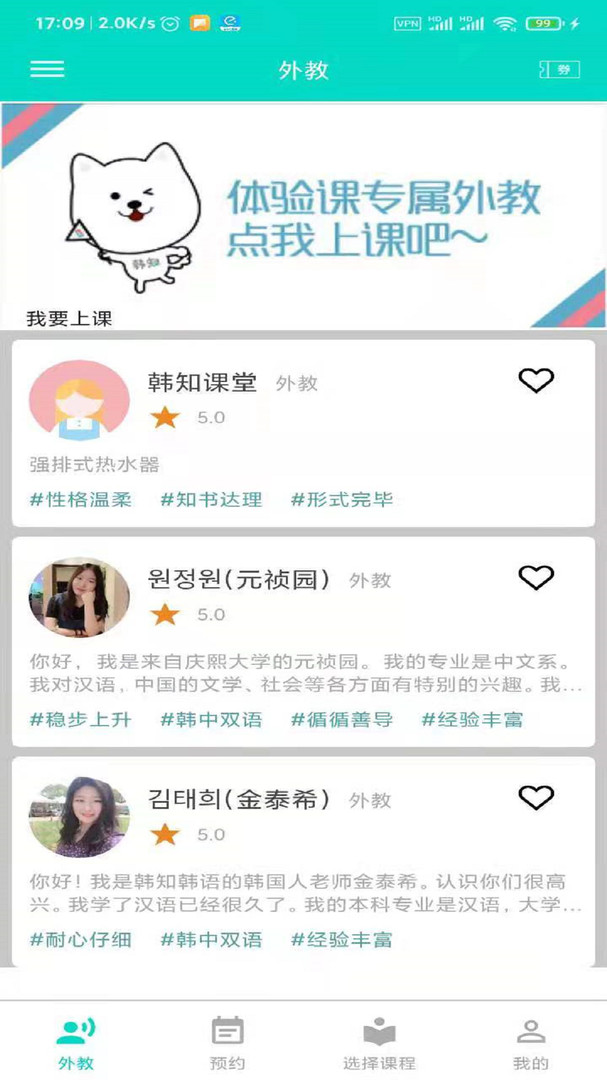The height and width of the screenshot is (1080, 607).
Task: Favorite 김태희(金泰希) with heart icon
Action: (536, 798)
